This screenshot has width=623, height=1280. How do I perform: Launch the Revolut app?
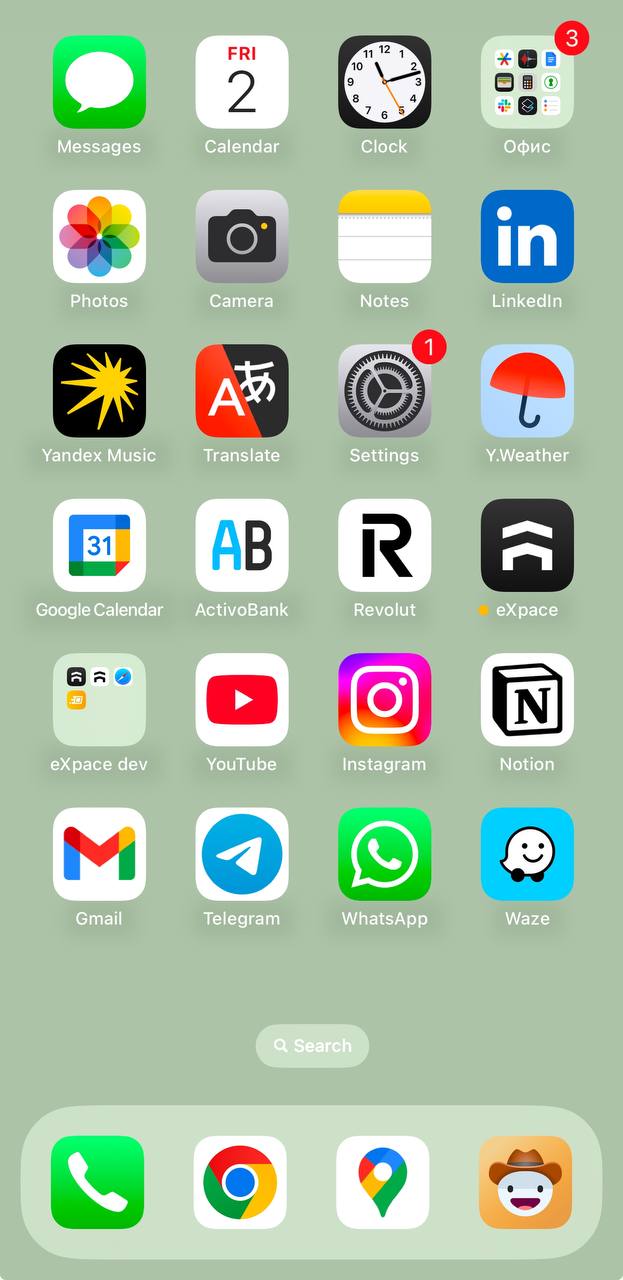pyautogui.click(x=384, y=545)
